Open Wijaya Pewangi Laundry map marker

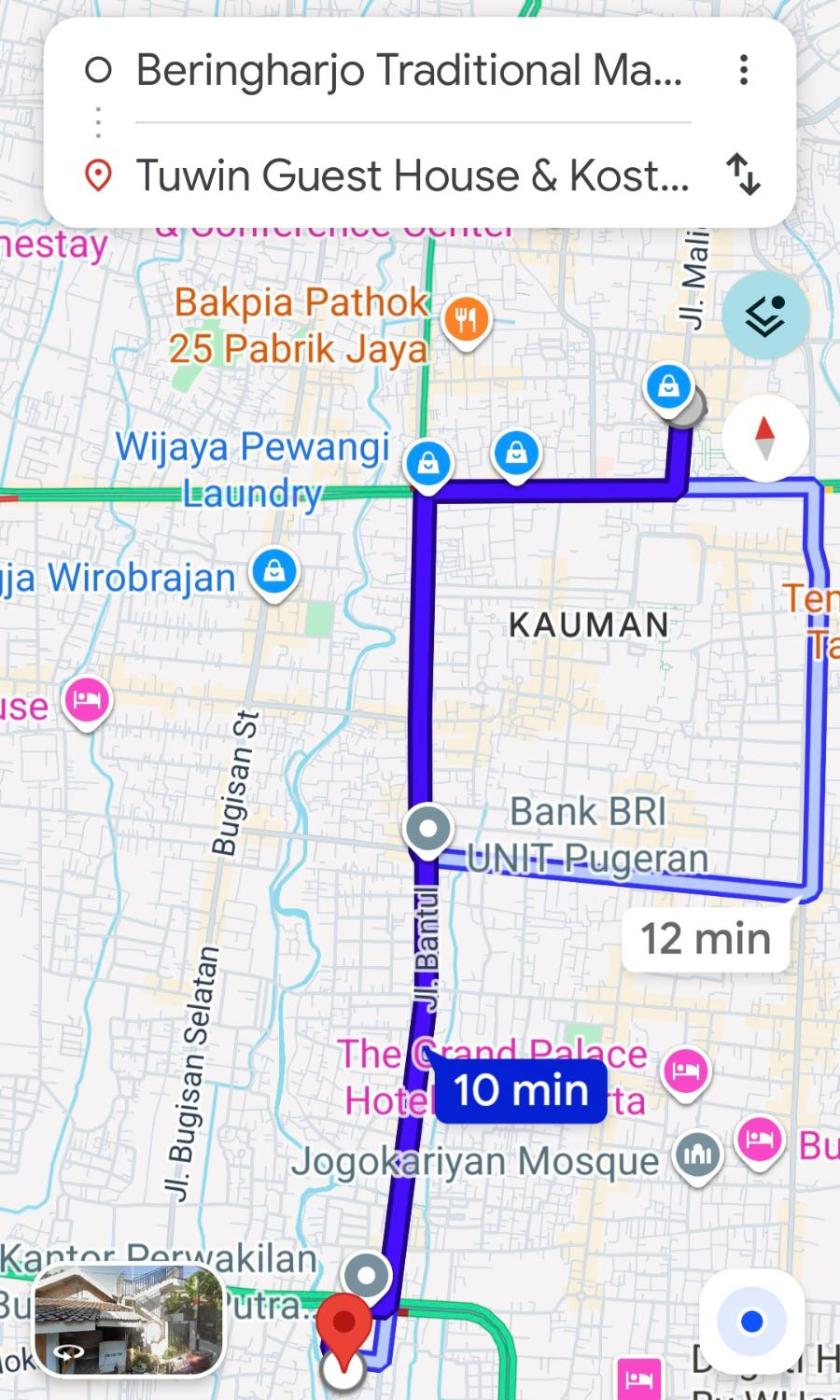coord(428,463)
